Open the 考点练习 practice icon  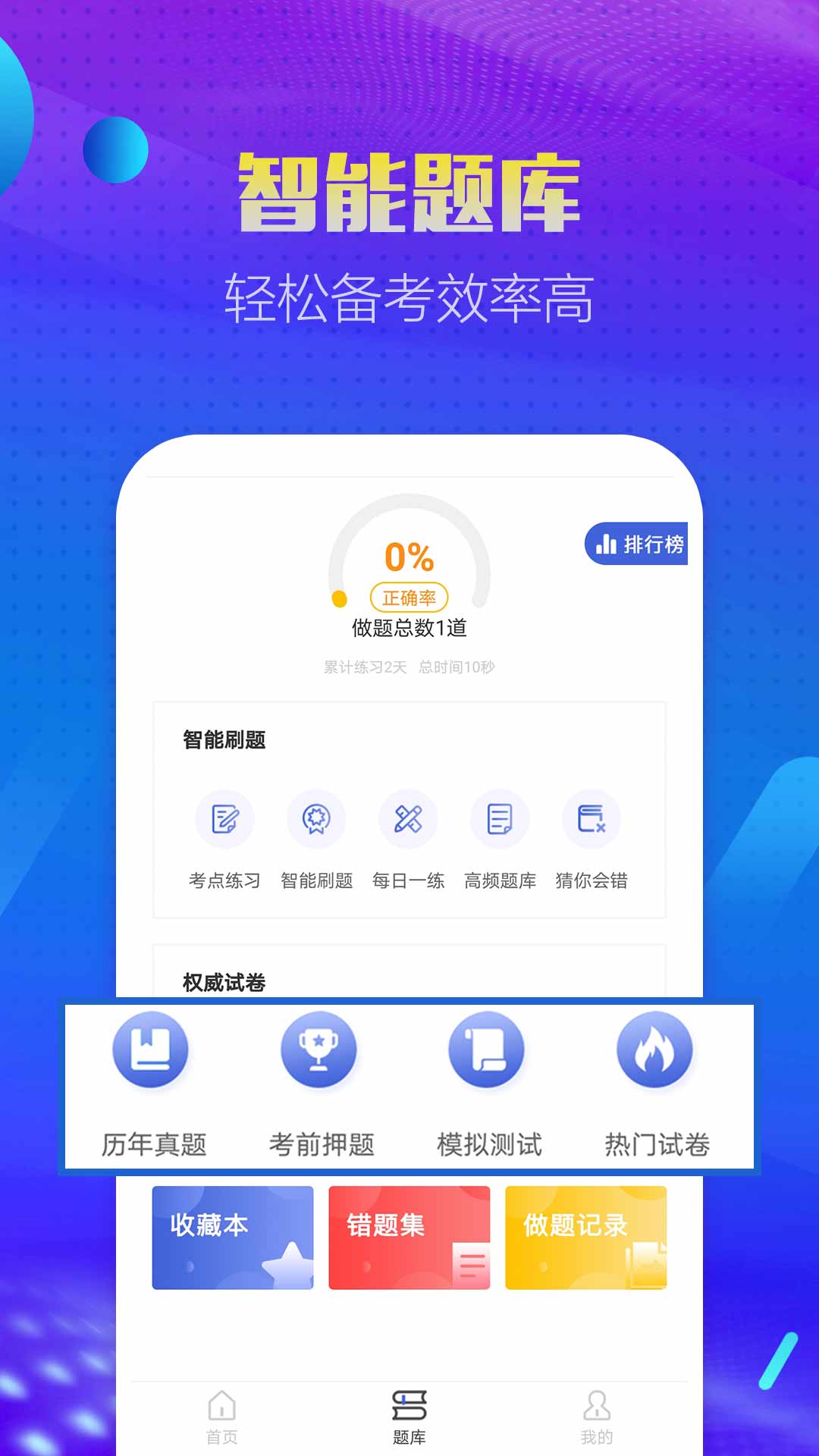click(223, 818)
